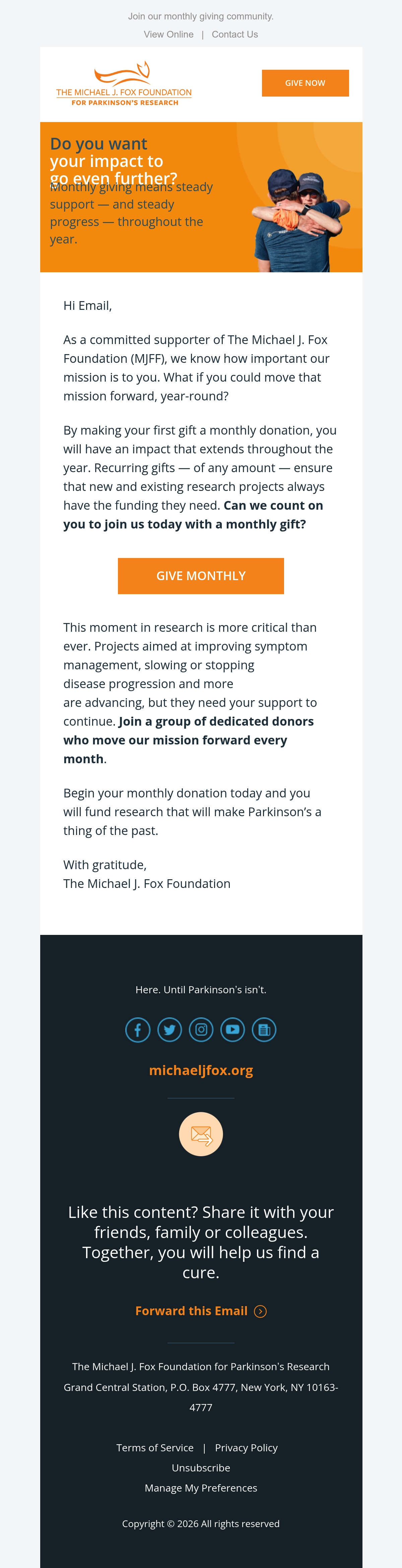The image size is (402, 1568).
Task: Open the Instagram icon
Action: (x=201, y=1030)
